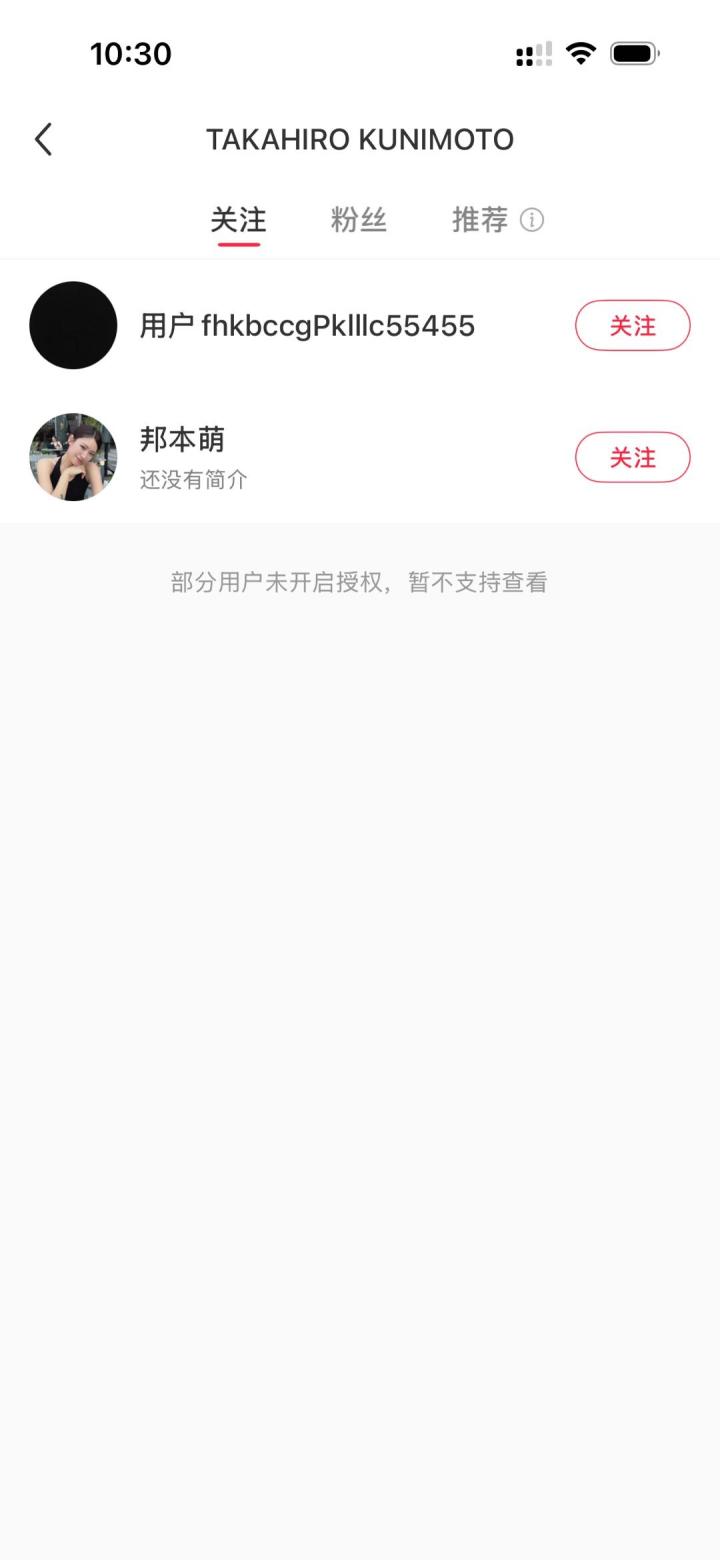This screenshot has height=1560, width=720.
Task: Tap the back chevron at top left
Action: pyautogui.click(x=43, y=139)
